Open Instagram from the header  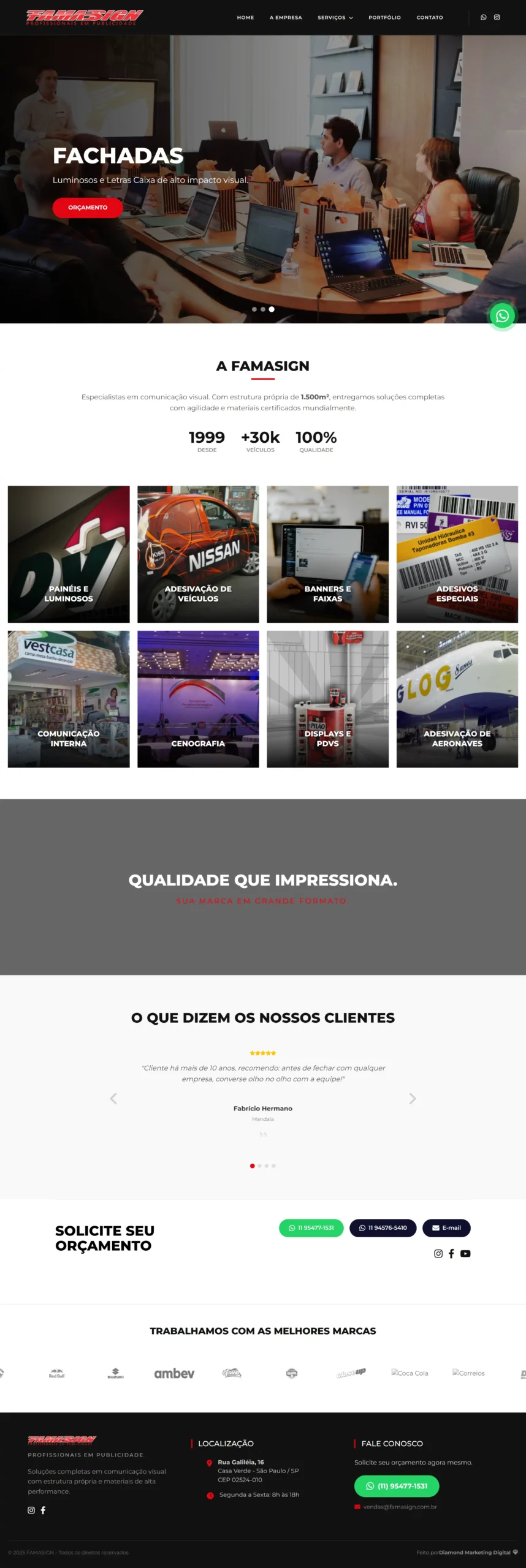click(x=497, y=18)
